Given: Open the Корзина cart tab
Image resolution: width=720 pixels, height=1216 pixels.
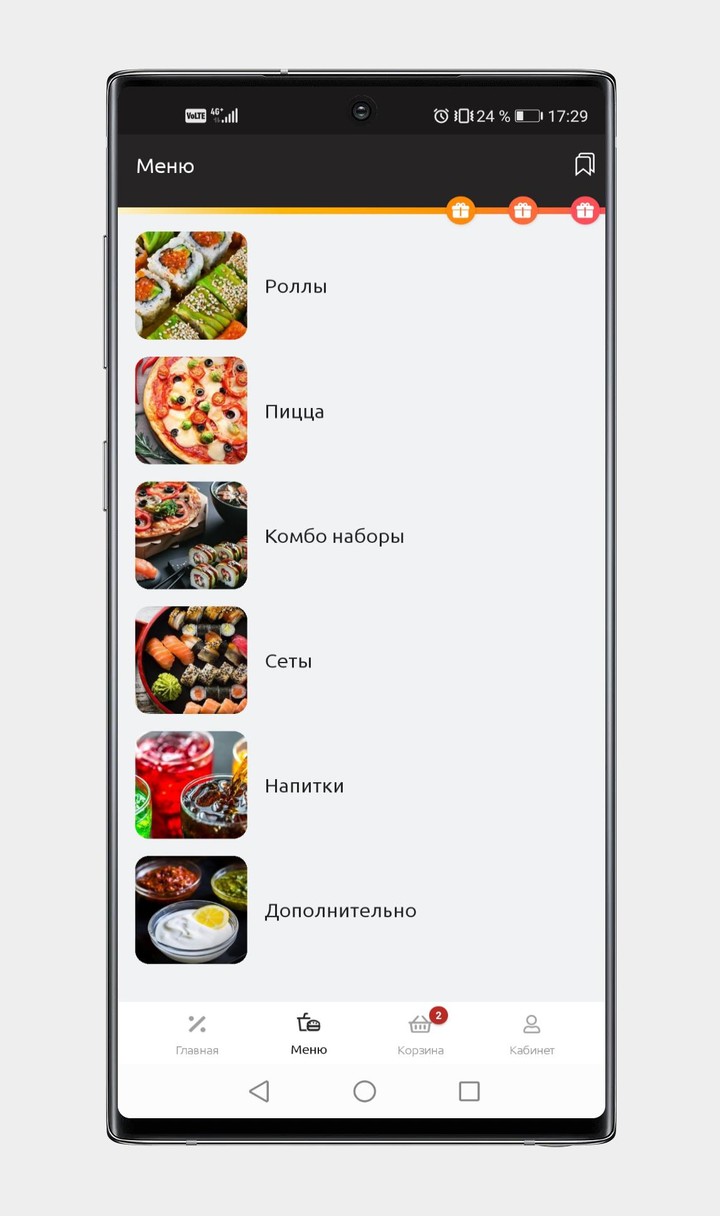Looking at the screenshot, I should 420,1034.
